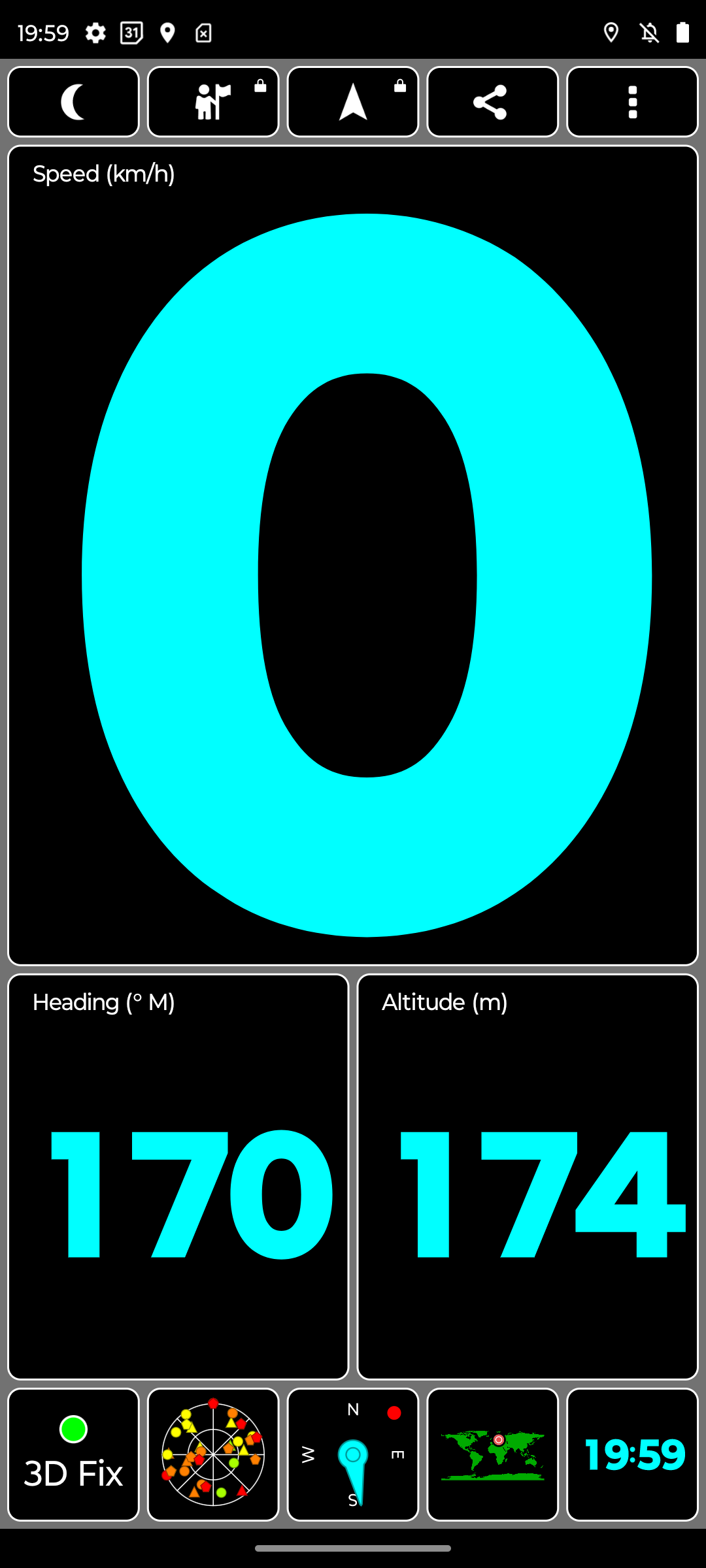Toggle night mode with the moon icon

click(x=73, y=102)
